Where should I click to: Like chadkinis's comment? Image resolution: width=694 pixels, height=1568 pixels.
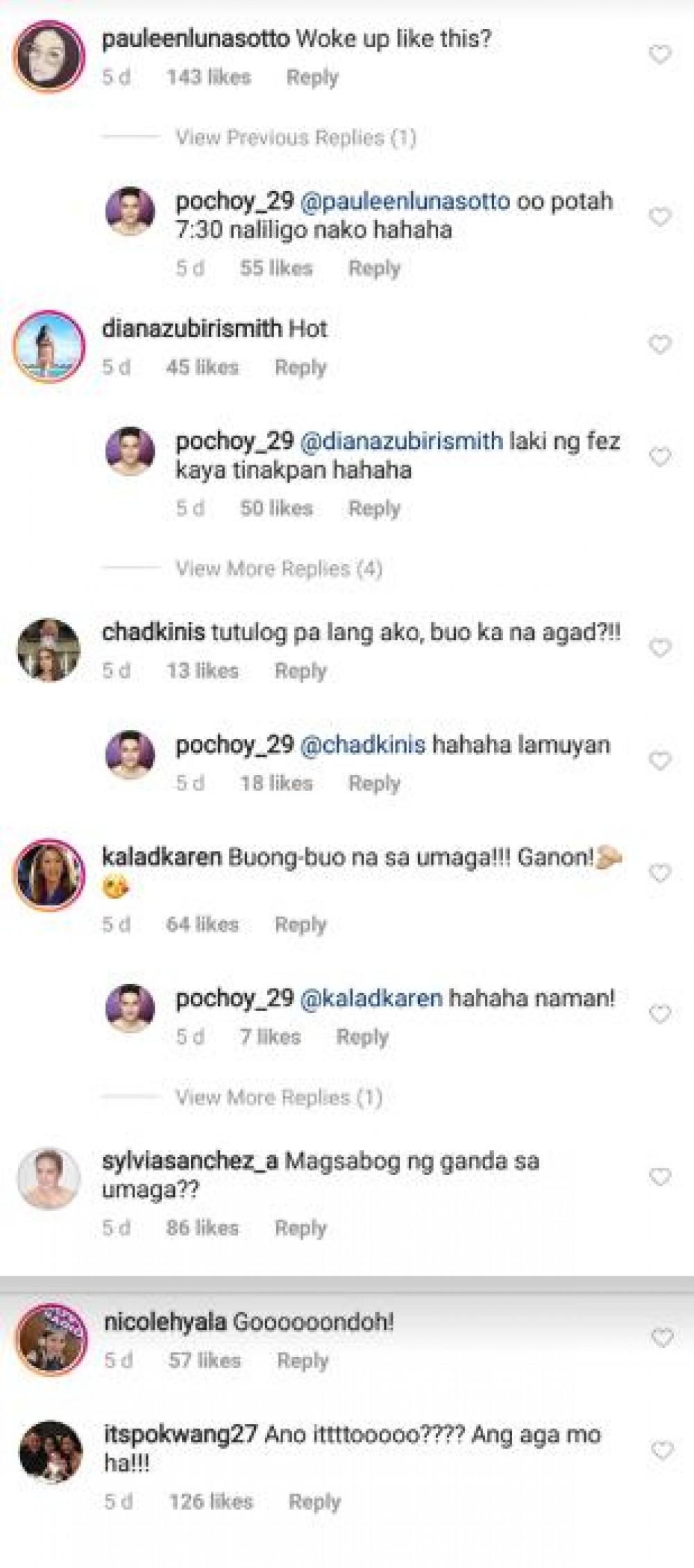click(660, 647)
